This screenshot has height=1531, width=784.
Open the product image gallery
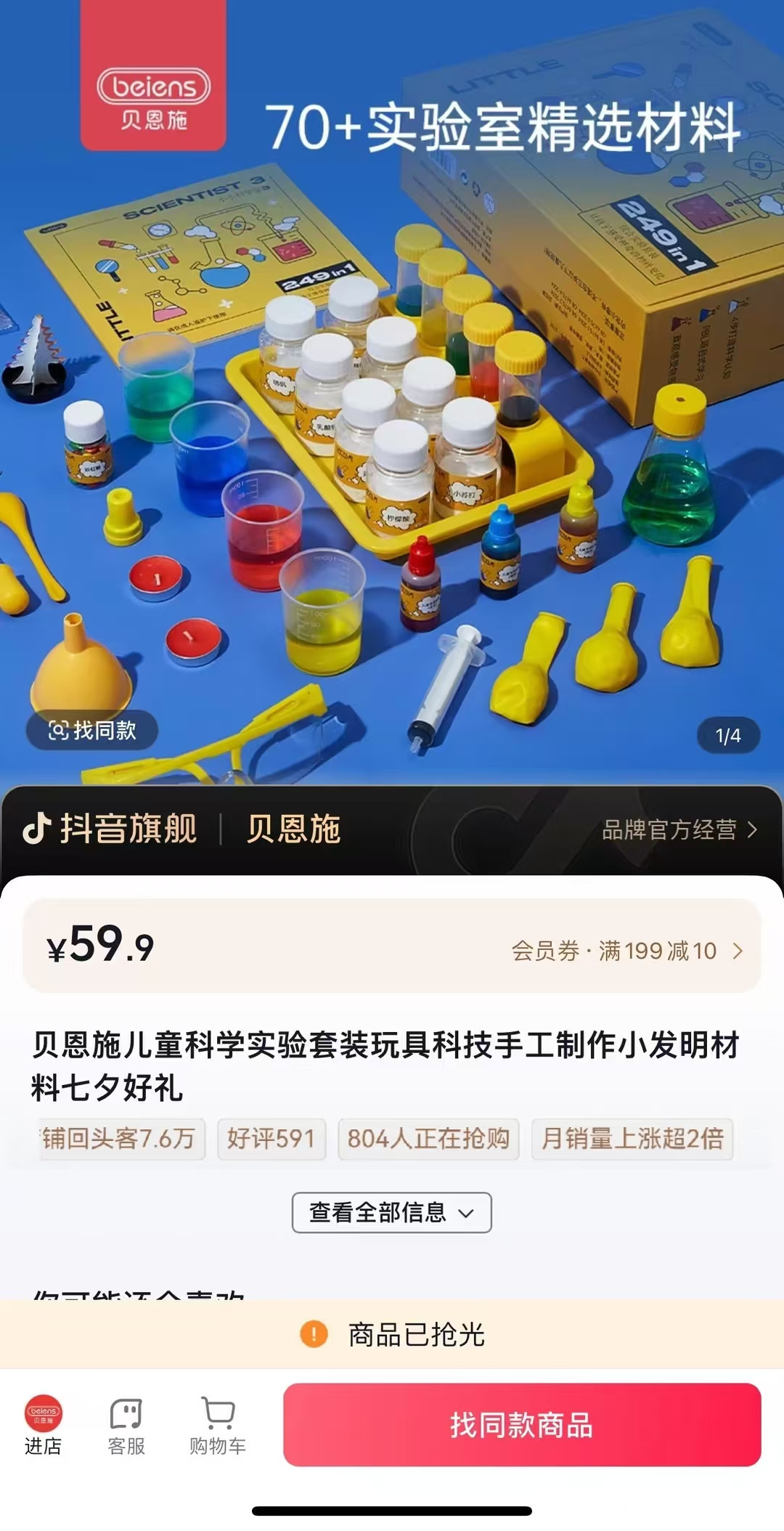point(392,436)
